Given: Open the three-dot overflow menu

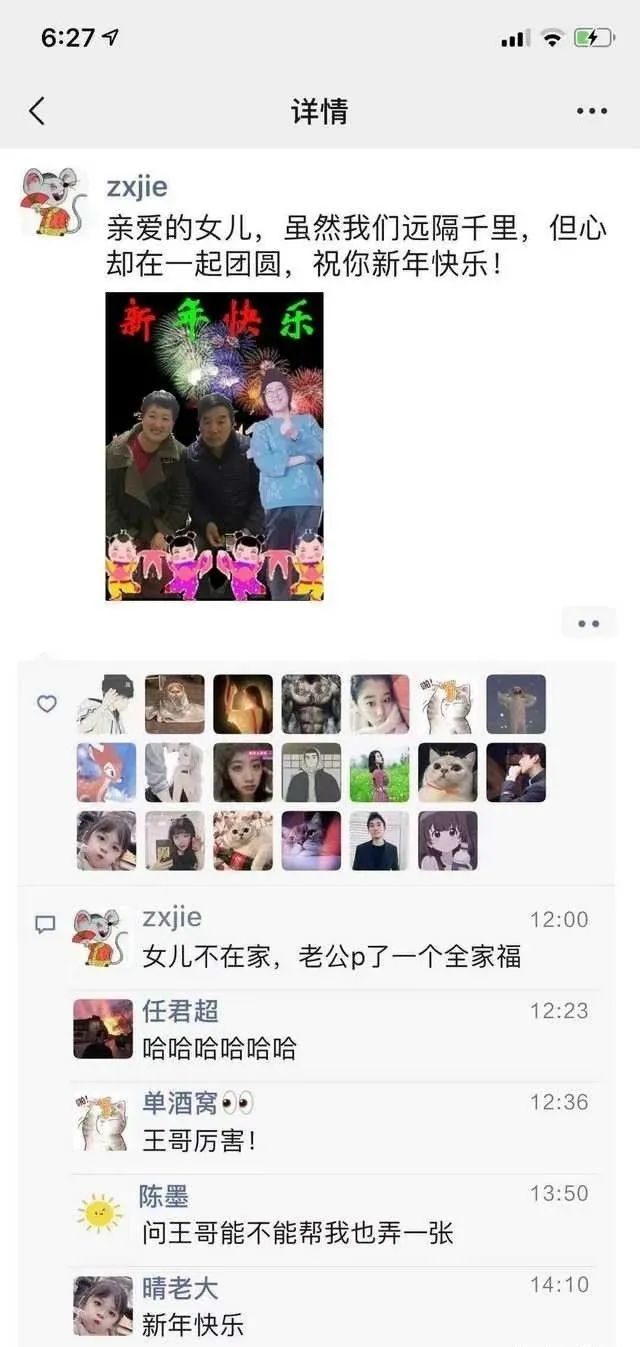Looking at the screenshot, I should coord(591,110).
